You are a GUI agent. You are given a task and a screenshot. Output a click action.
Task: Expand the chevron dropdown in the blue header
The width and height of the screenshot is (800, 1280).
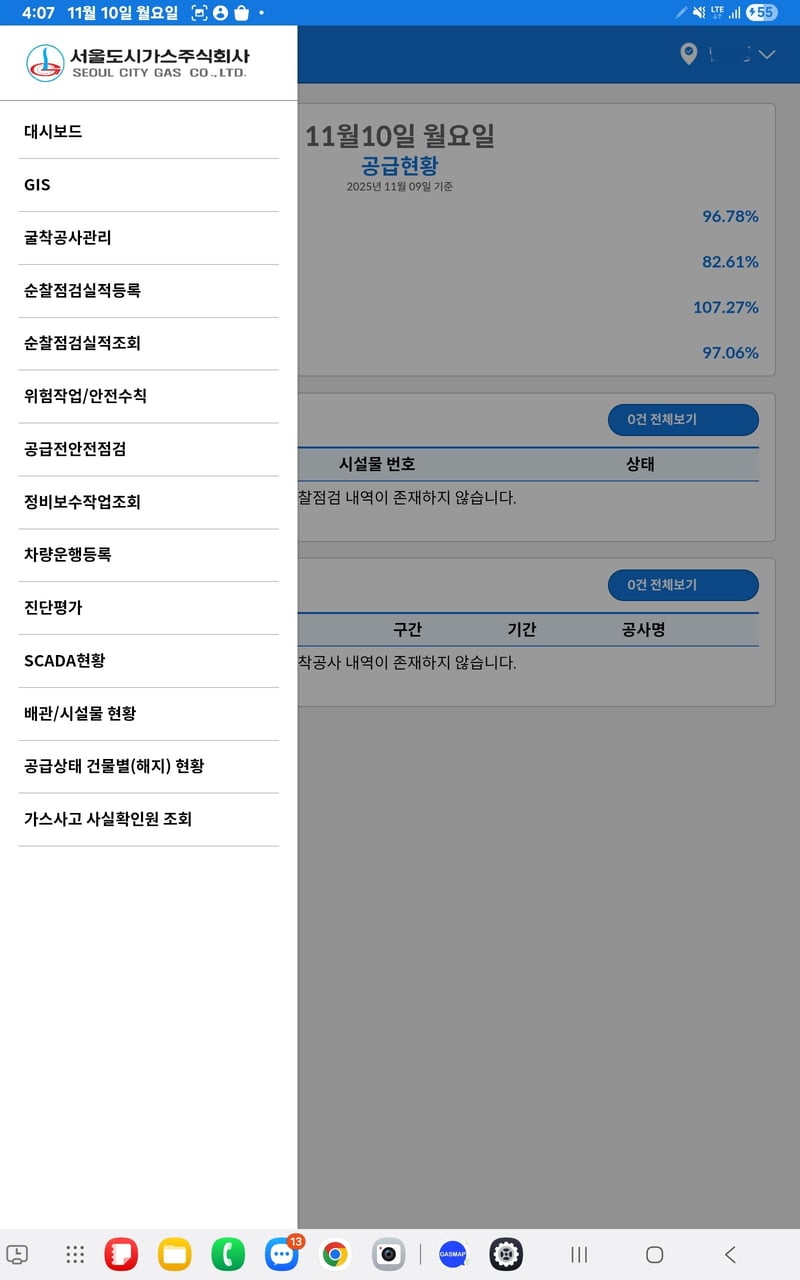click(x=766, y=55)
